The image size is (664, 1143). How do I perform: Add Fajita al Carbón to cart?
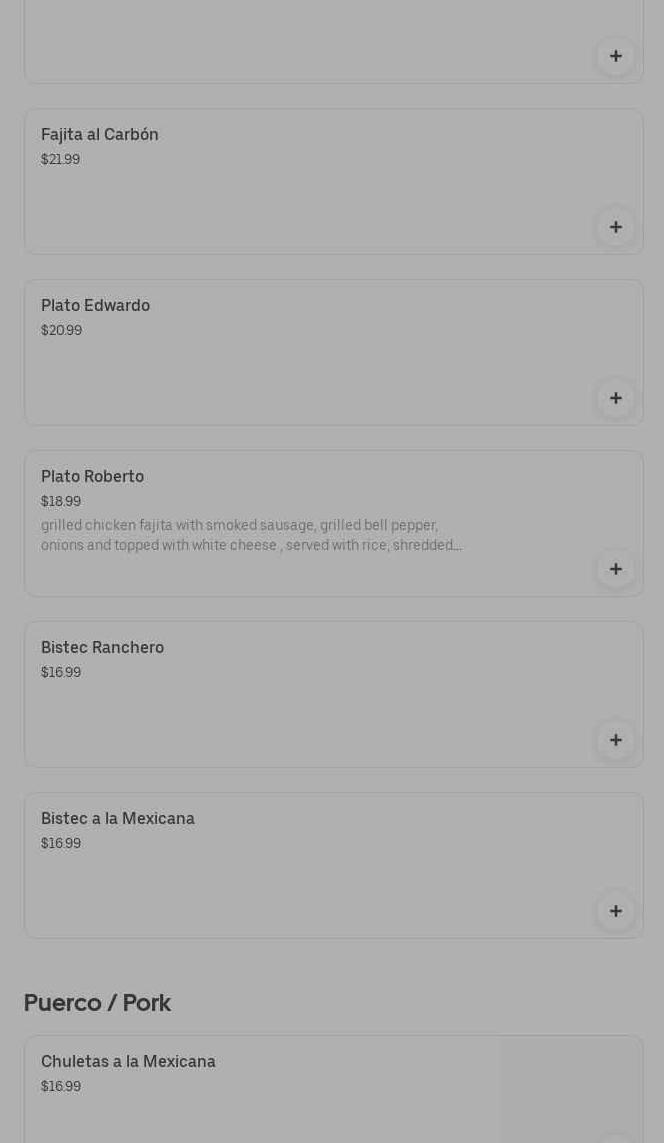(615, 227)
